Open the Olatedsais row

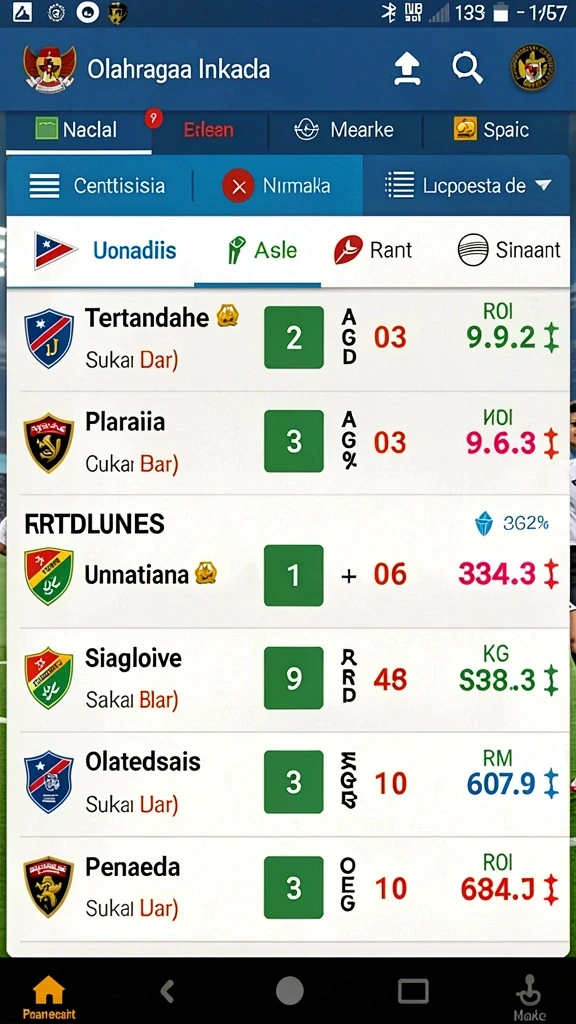point(287,783)
